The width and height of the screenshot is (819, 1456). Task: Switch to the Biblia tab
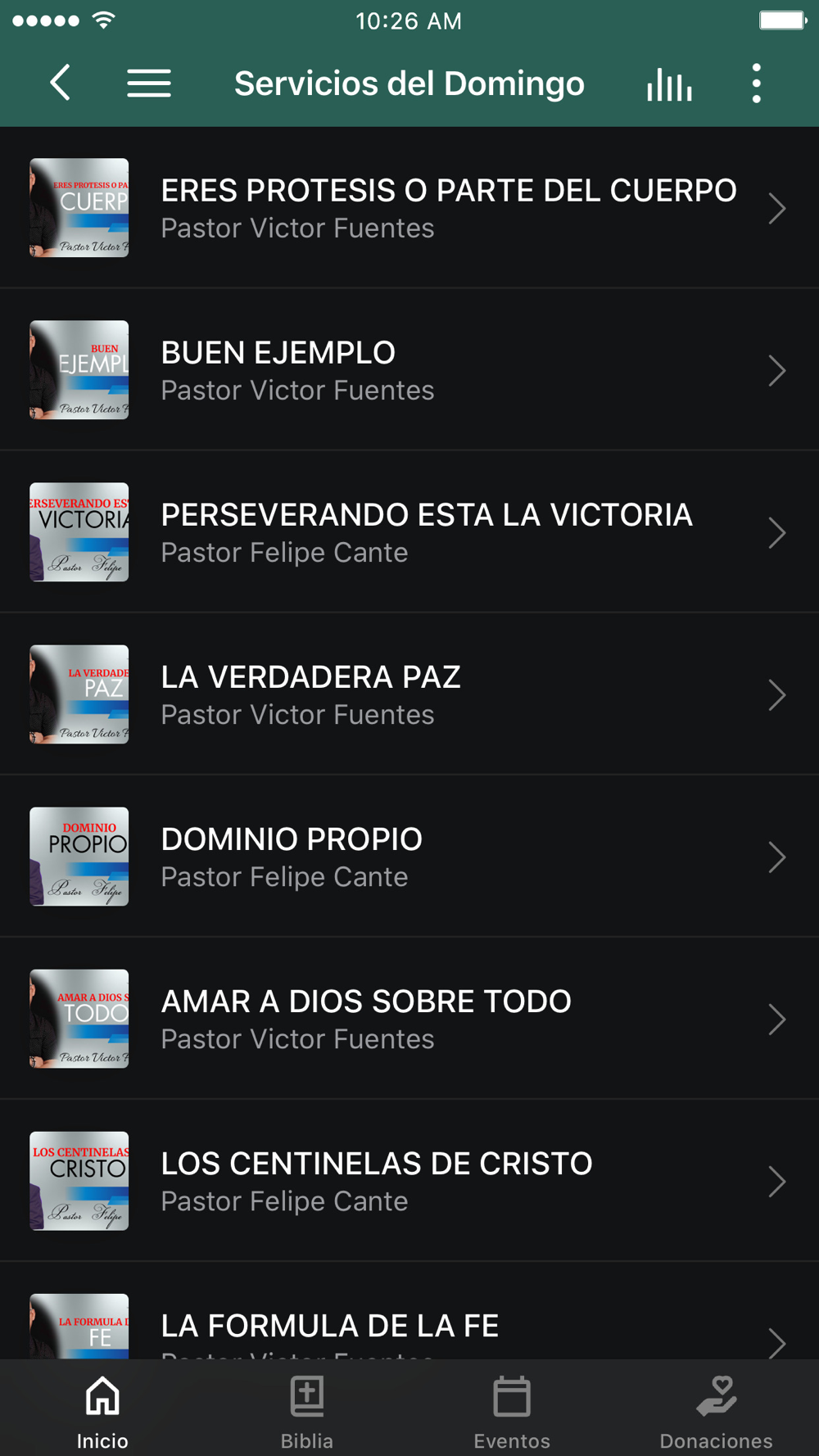tap(307, 1412)
